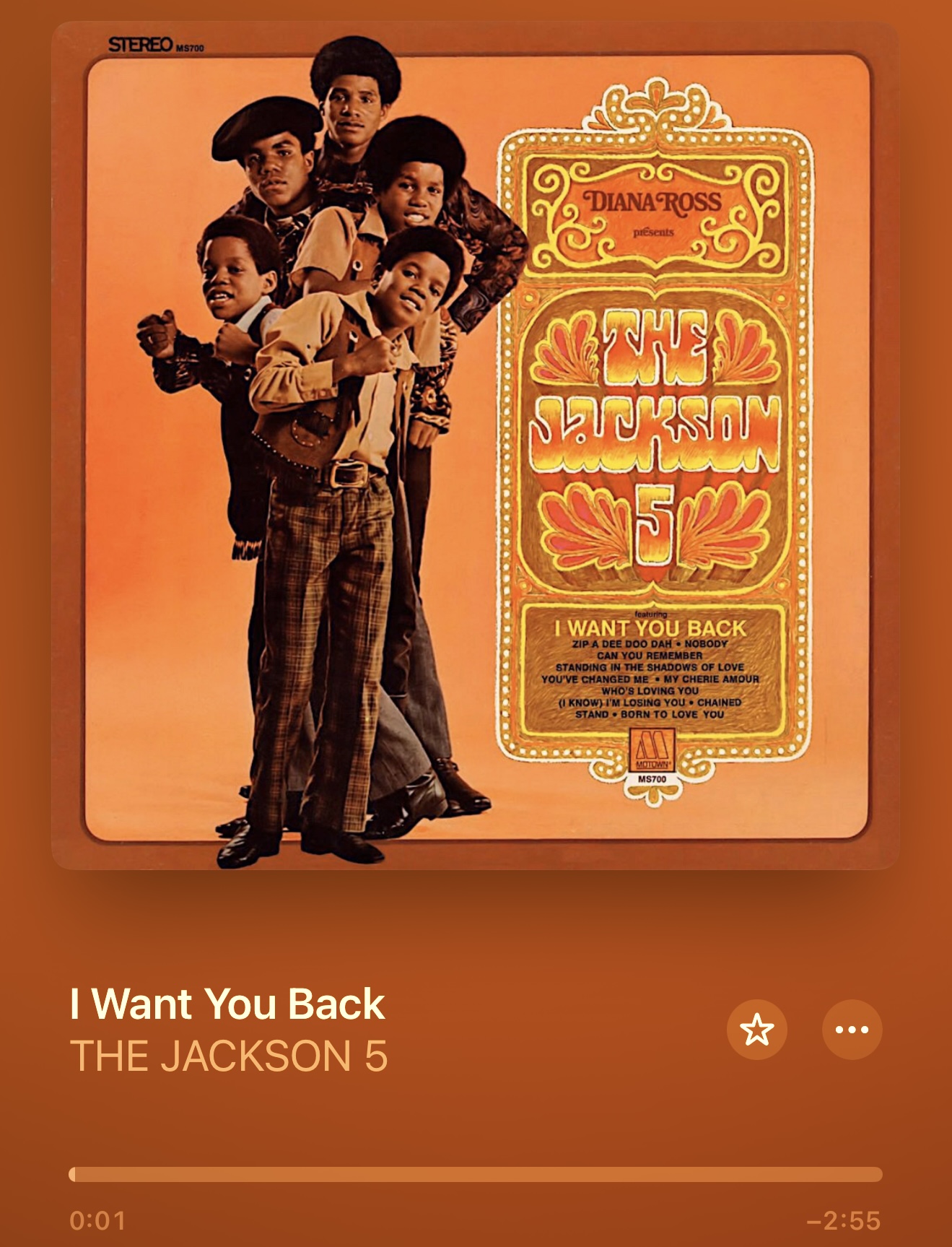Open THE JACKSON 5 artist name
This screenshot has height=1247, width=952.
click(229, 1056)
